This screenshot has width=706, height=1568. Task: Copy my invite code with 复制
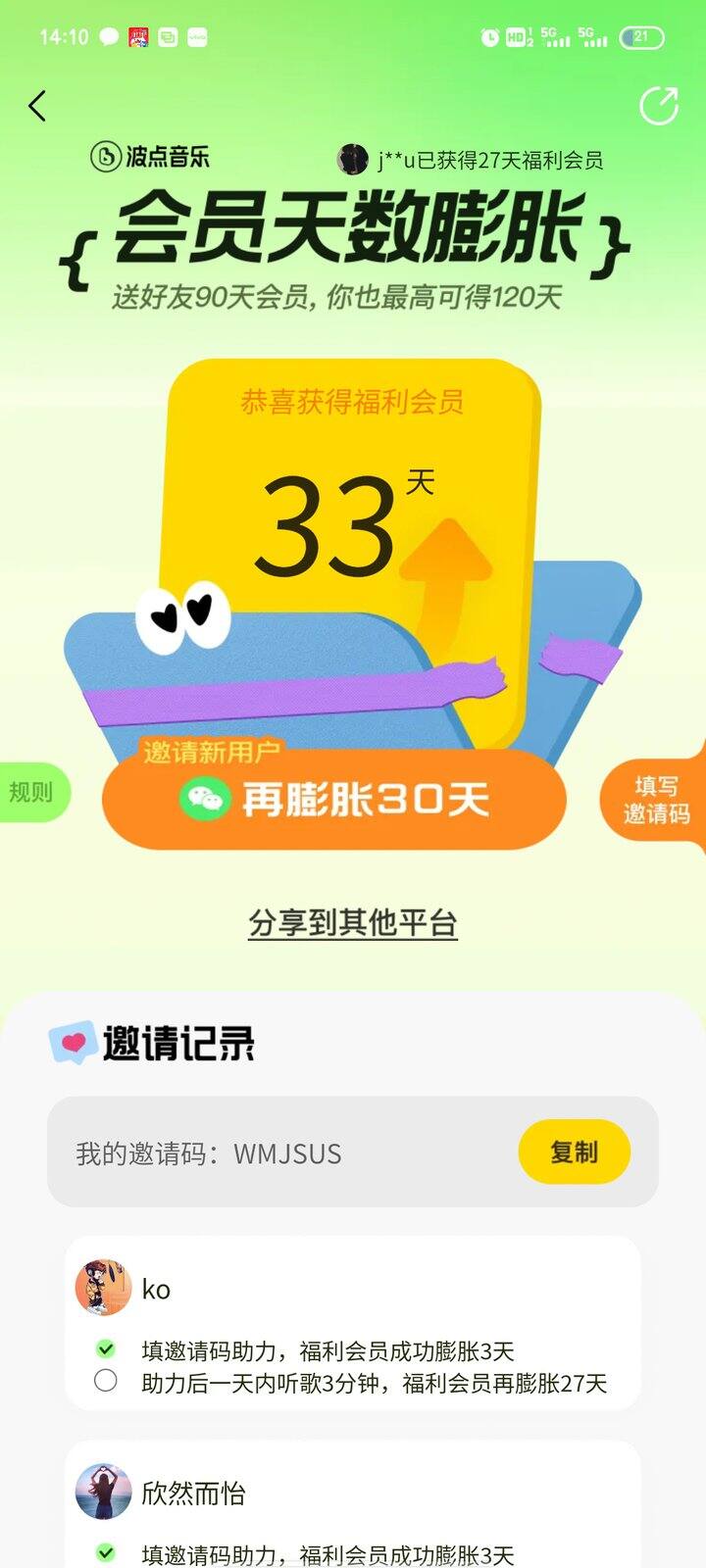pos(574,1151)
